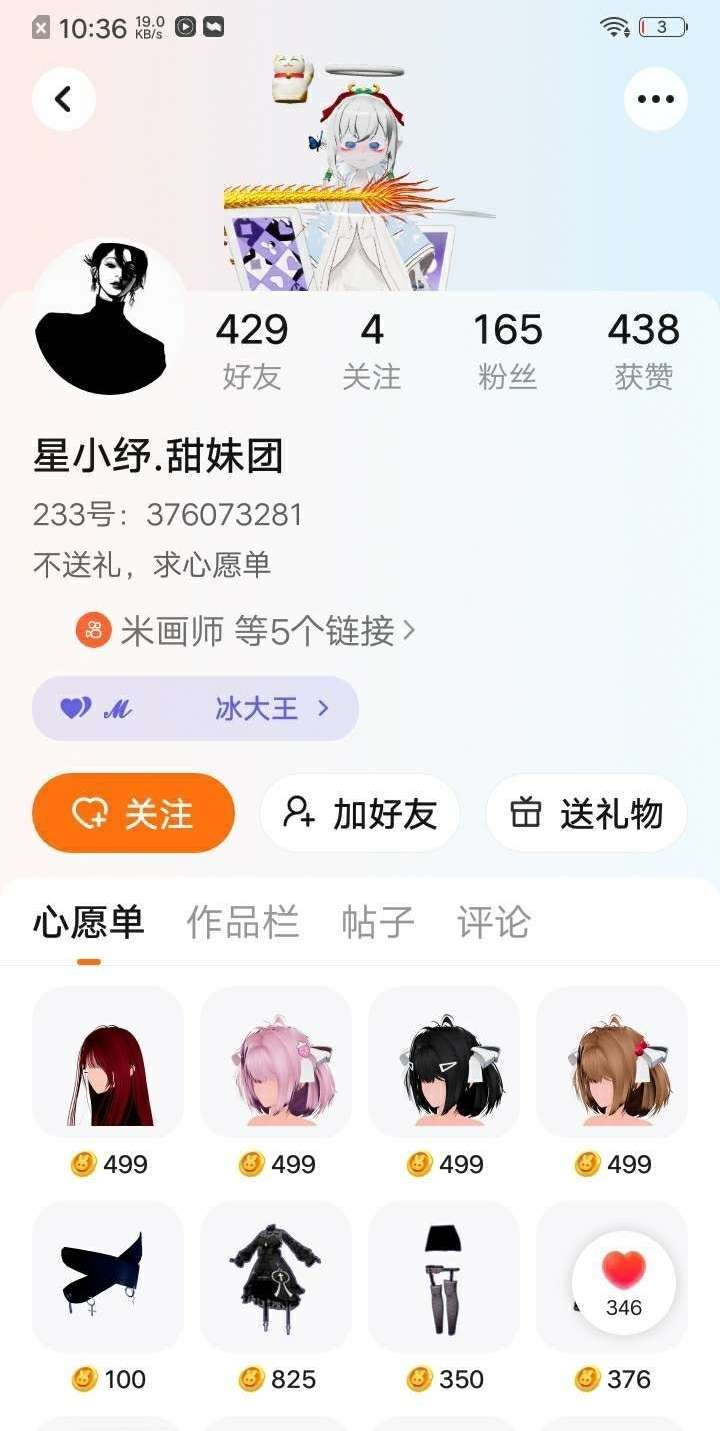Follow this user with the orange 关注 button
720x1431 pixels.
[x=133, y=813]
